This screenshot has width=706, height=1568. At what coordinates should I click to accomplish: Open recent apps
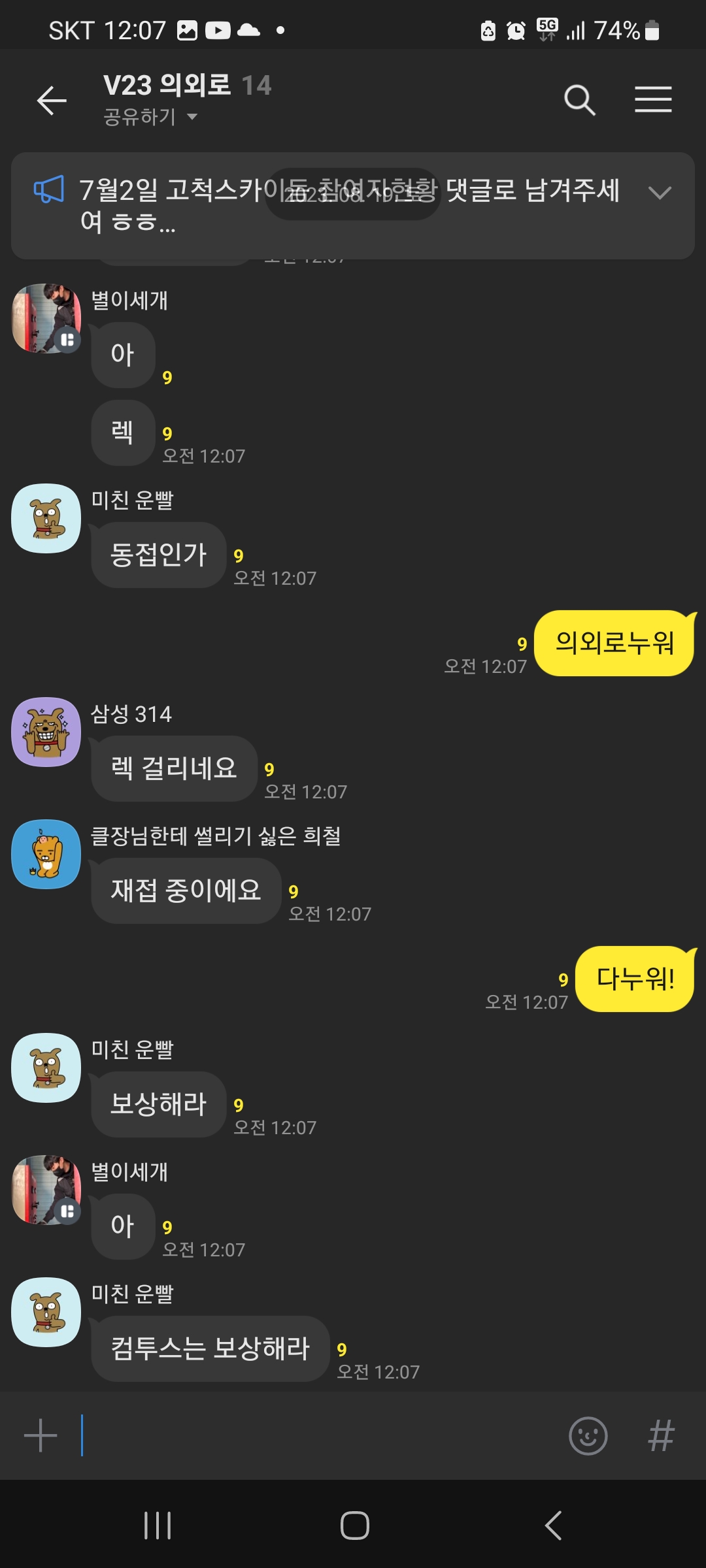158,1526
